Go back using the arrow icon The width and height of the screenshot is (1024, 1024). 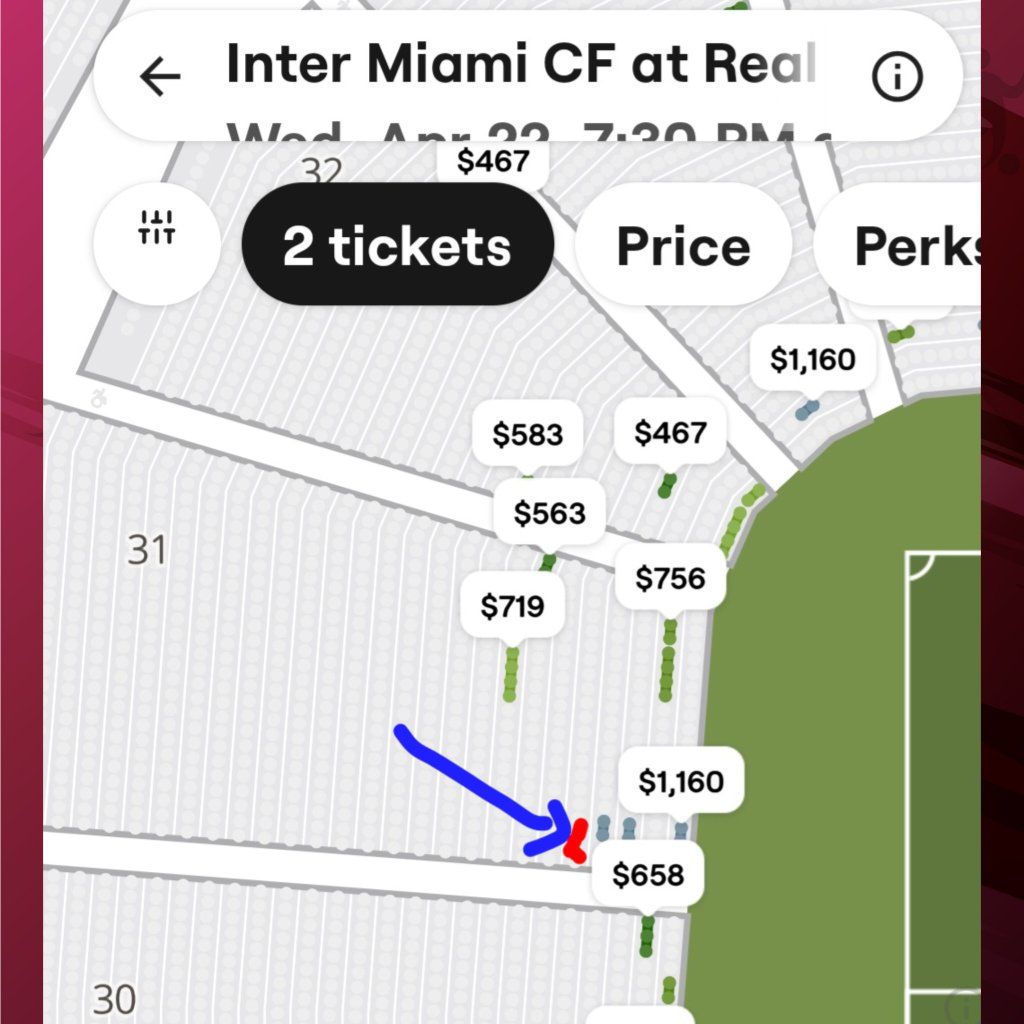(x=160, y=76)
